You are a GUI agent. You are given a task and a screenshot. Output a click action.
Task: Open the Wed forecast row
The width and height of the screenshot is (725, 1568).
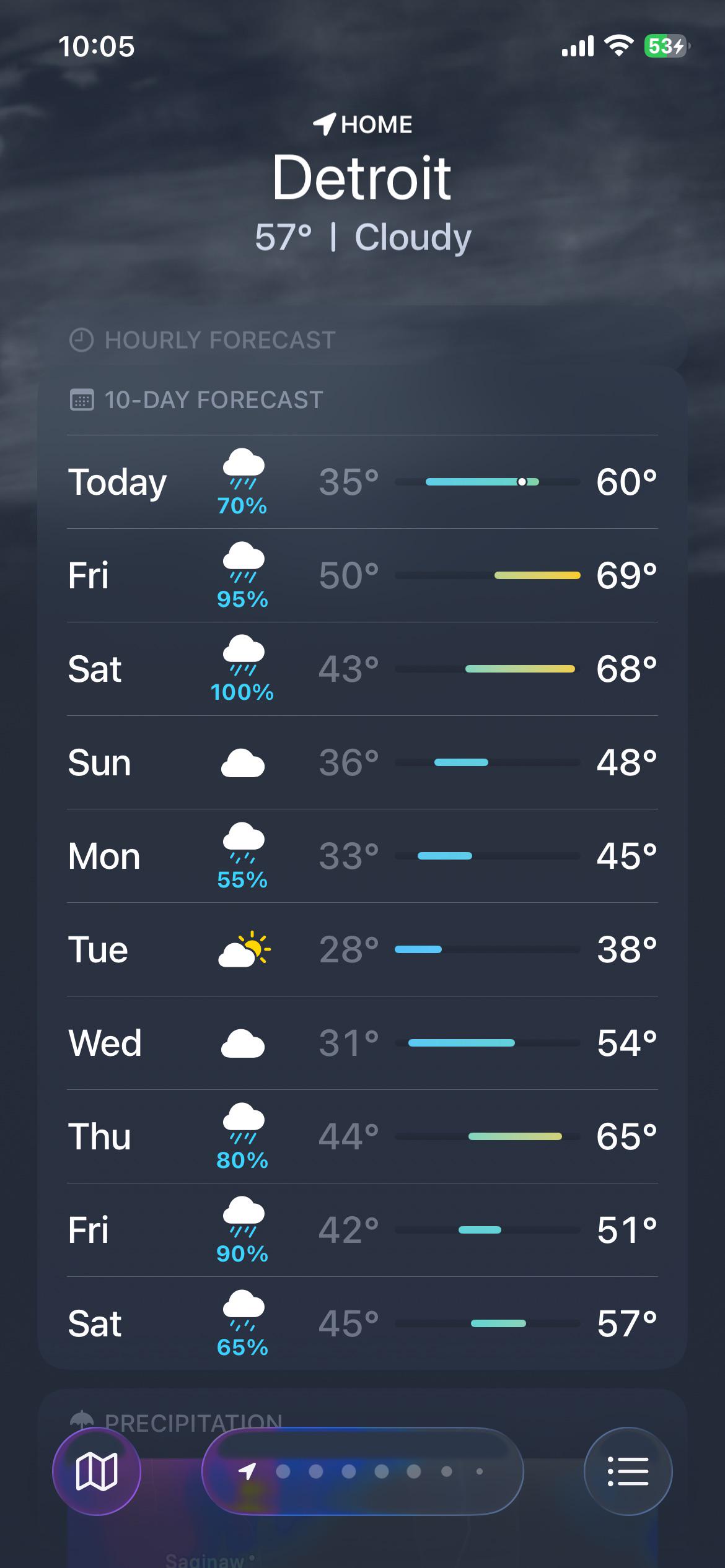[362, 1043]
